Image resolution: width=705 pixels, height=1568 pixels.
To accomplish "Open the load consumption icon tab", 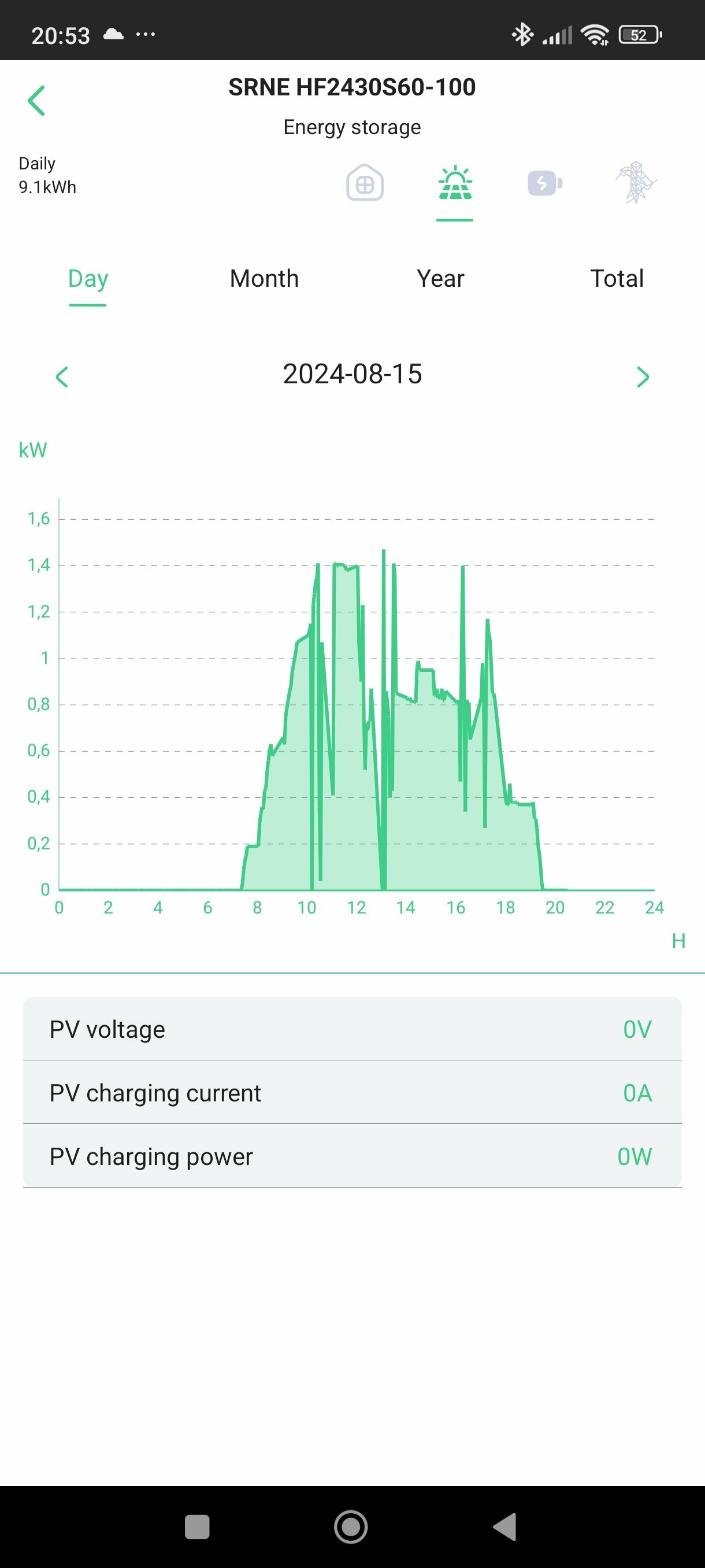I will coord(365,183).
